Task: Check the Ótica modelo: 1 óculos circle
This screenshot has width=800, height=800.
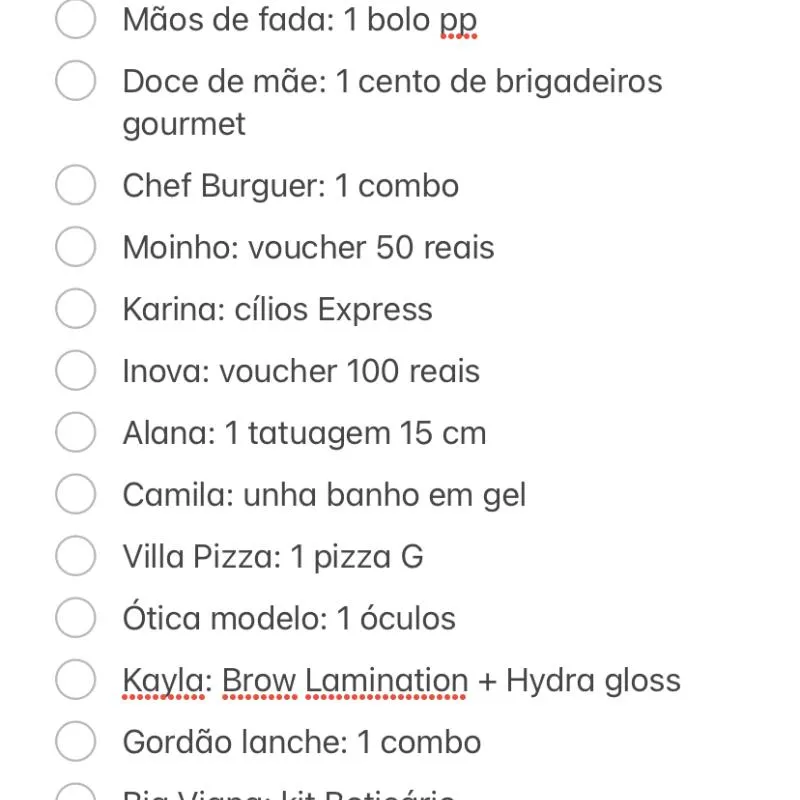Action: pos(75,618)
